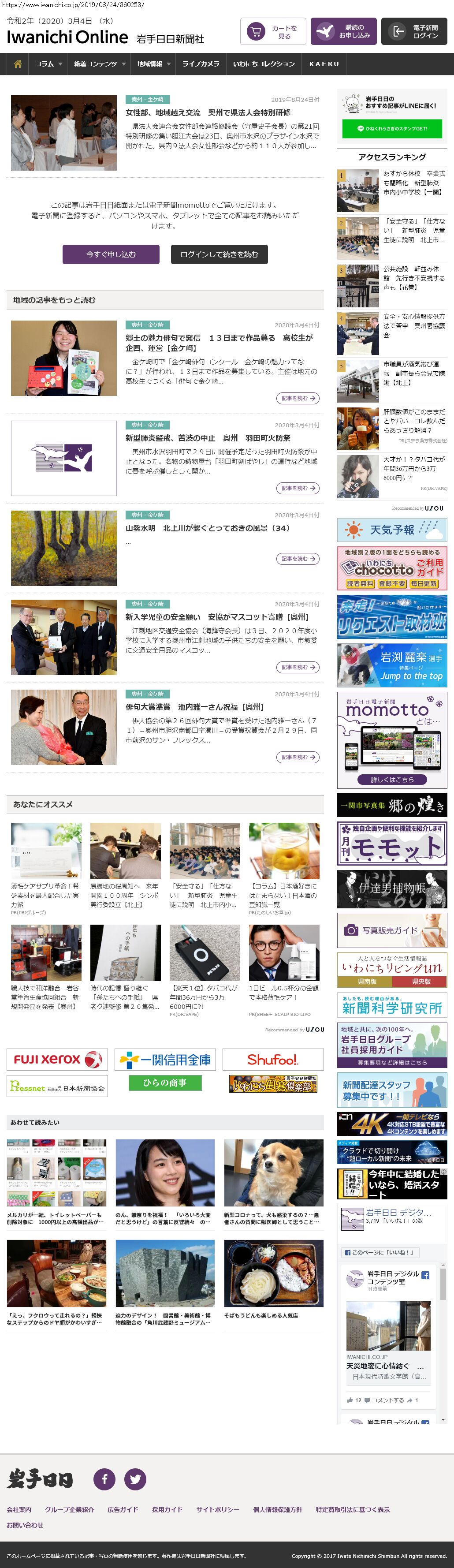
Task: Go to いわにちコレクション
Action: coord(264,64)
